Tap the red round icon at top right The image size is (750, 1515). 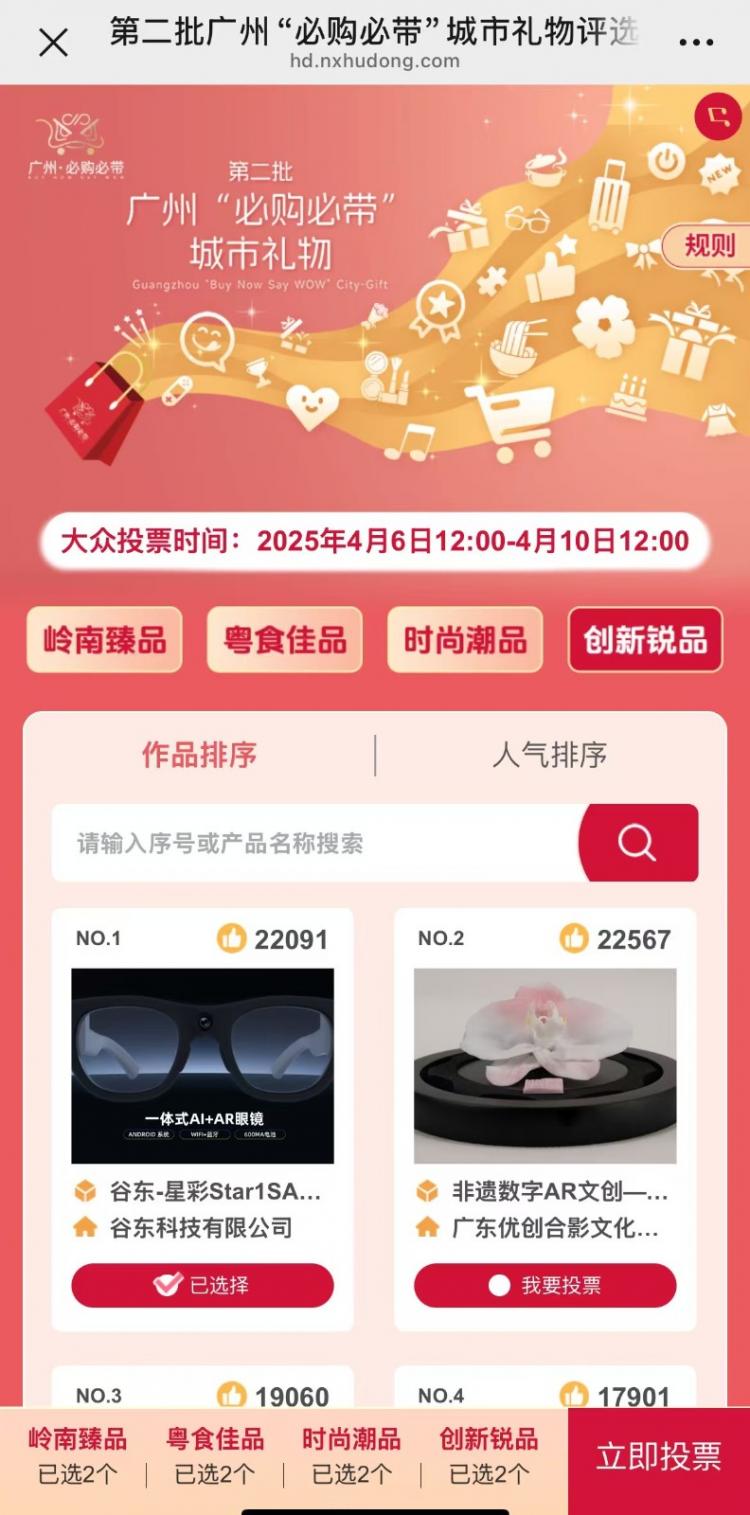[x=717, y=116]
